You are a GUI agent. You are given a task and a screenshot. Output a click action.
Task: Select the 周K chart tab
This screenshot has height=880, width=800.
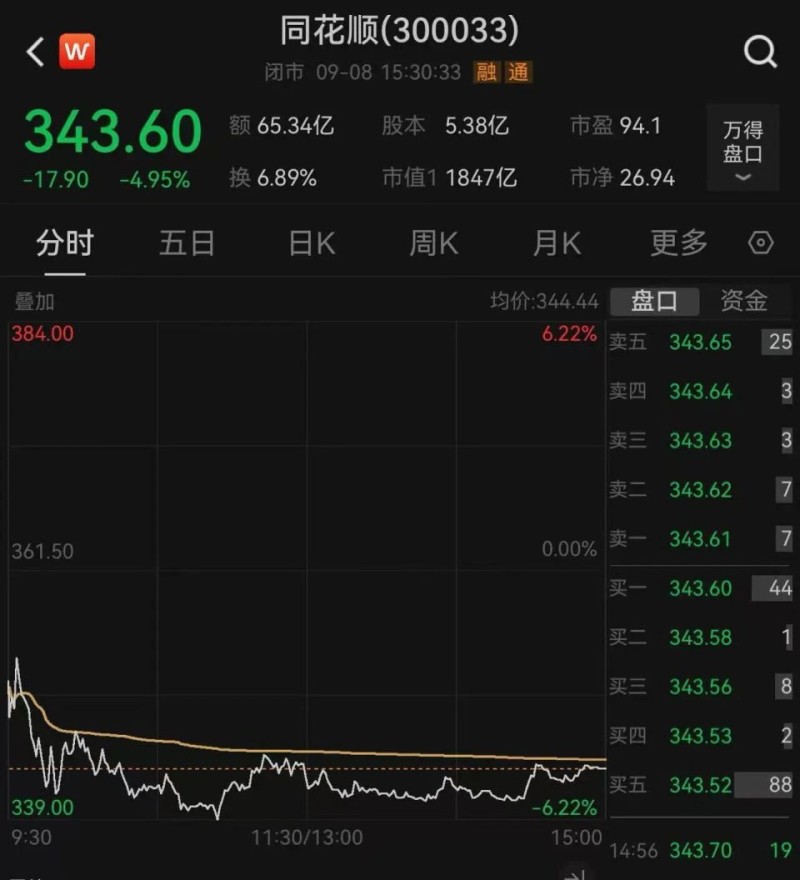pyautogui.click(x=433, y=243)
